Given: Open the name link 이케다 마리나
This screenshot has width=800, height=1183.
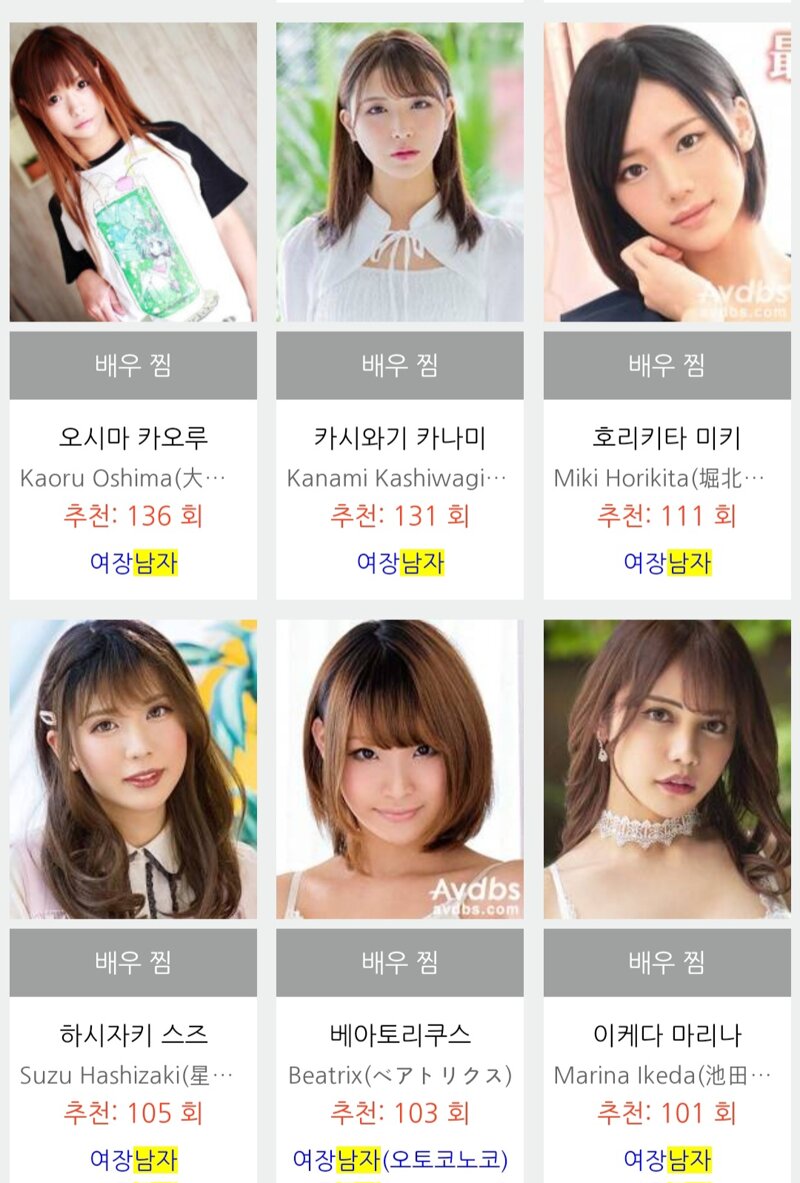Looking at the screenshot, I should coord(666,1034).
